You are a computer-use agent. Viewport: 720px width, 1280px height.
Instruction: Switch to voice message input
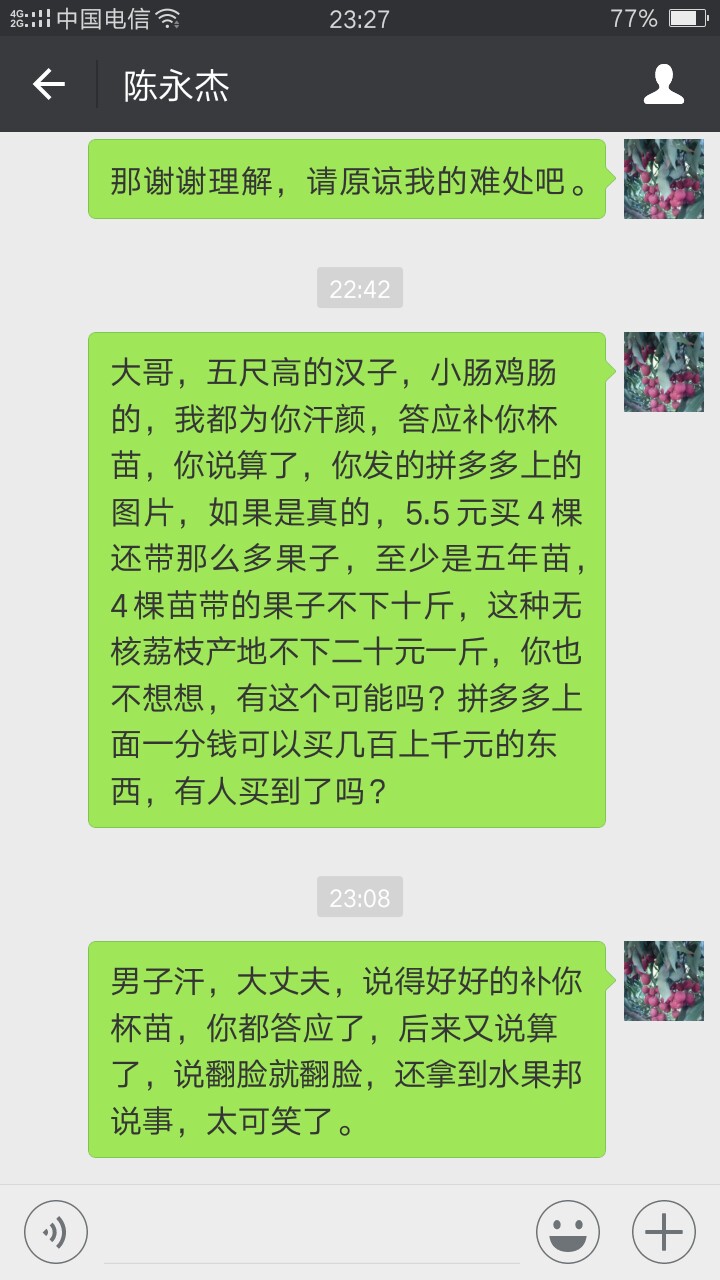click(x=56, y=1232)
